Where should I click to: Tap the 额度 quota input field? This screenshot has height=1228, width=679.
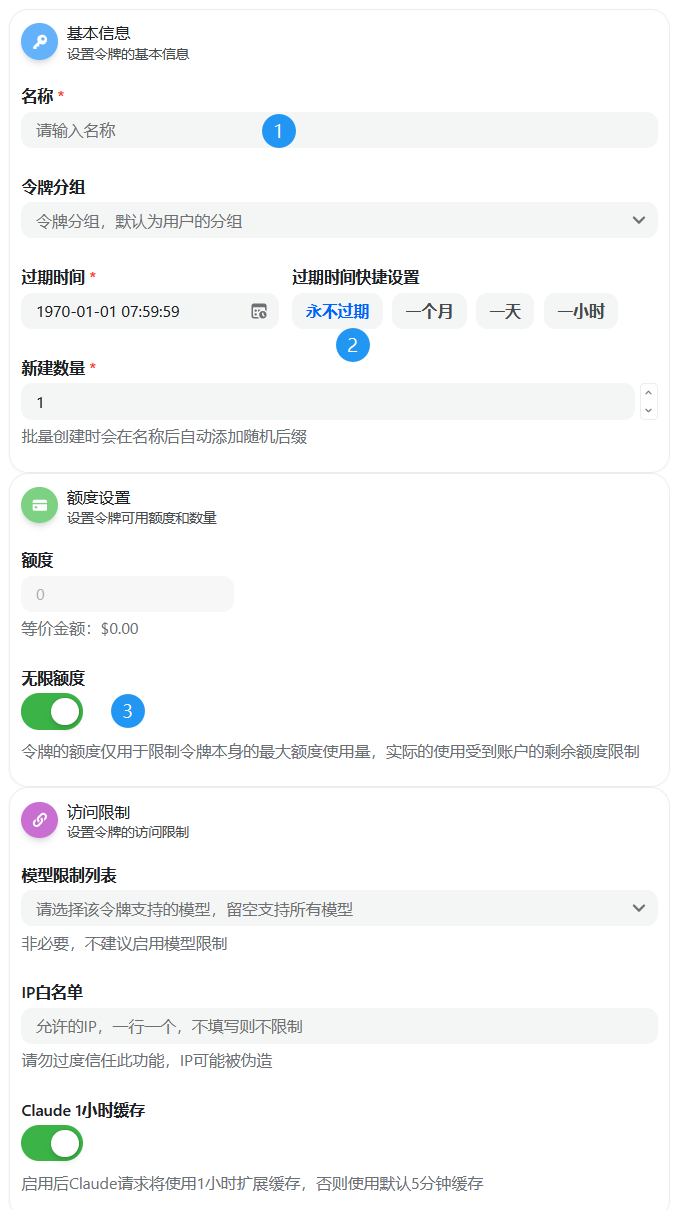pos(127,594)
